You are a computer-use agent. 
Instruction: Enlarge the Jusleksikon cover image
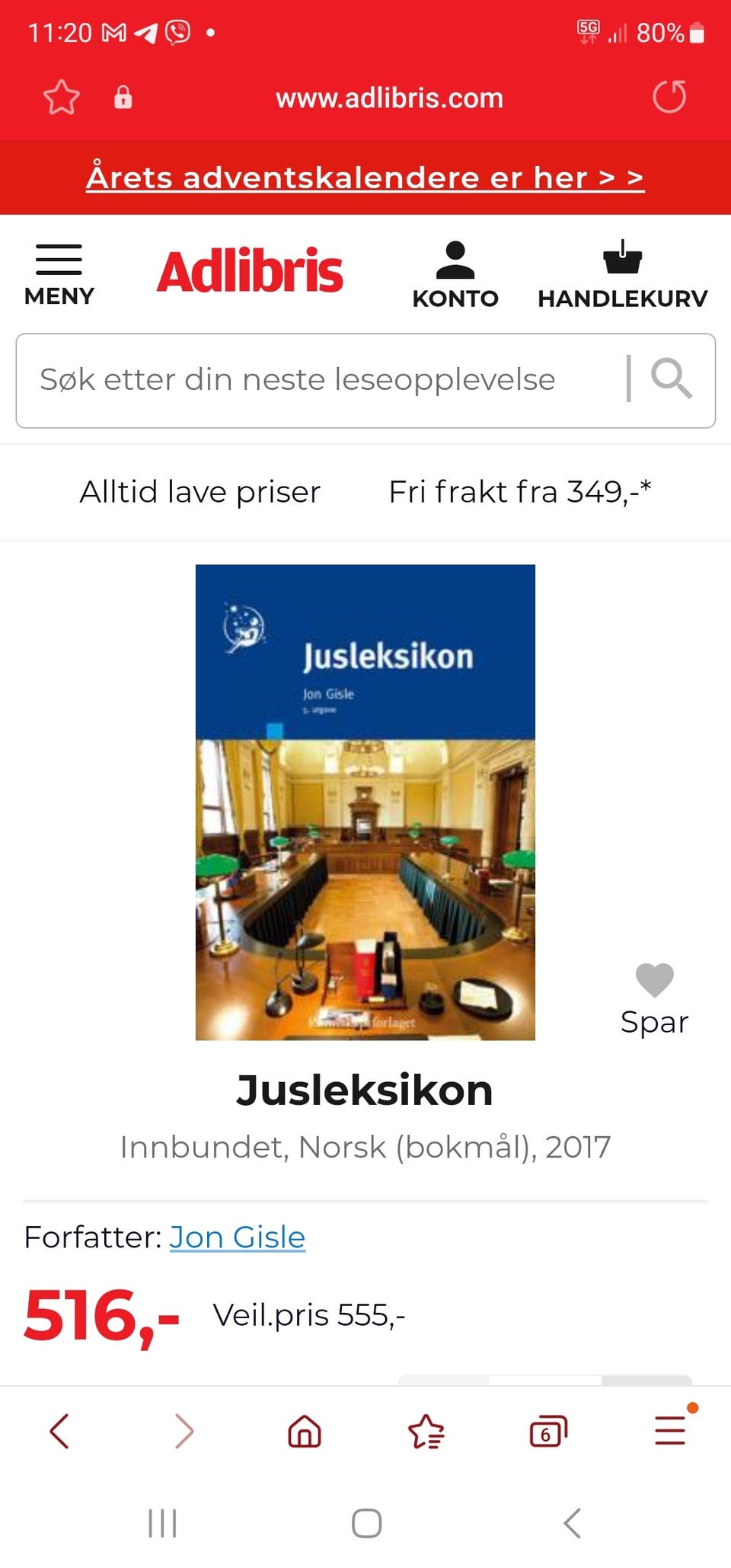[365, 802]
